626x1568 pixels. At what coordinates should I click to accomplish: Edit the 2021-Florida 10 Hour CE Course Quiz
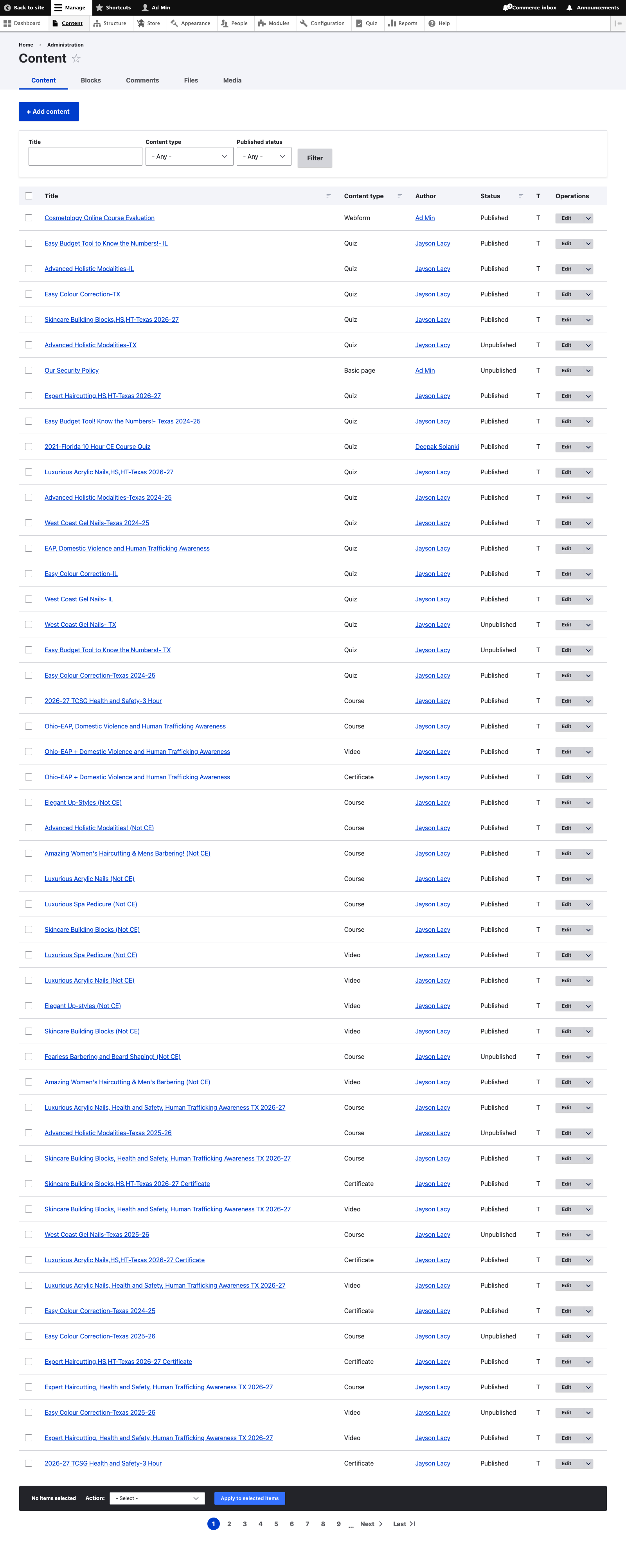(566, 447)
